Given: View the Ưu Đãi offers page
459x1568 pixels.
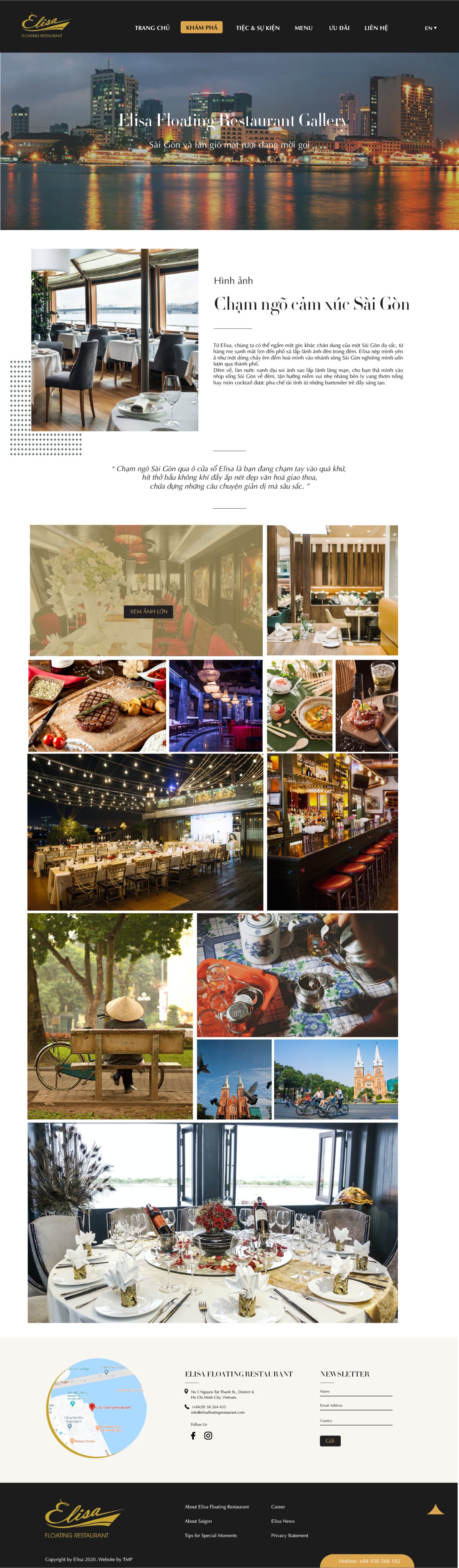Looking at the screenshot, I should 339,28.
